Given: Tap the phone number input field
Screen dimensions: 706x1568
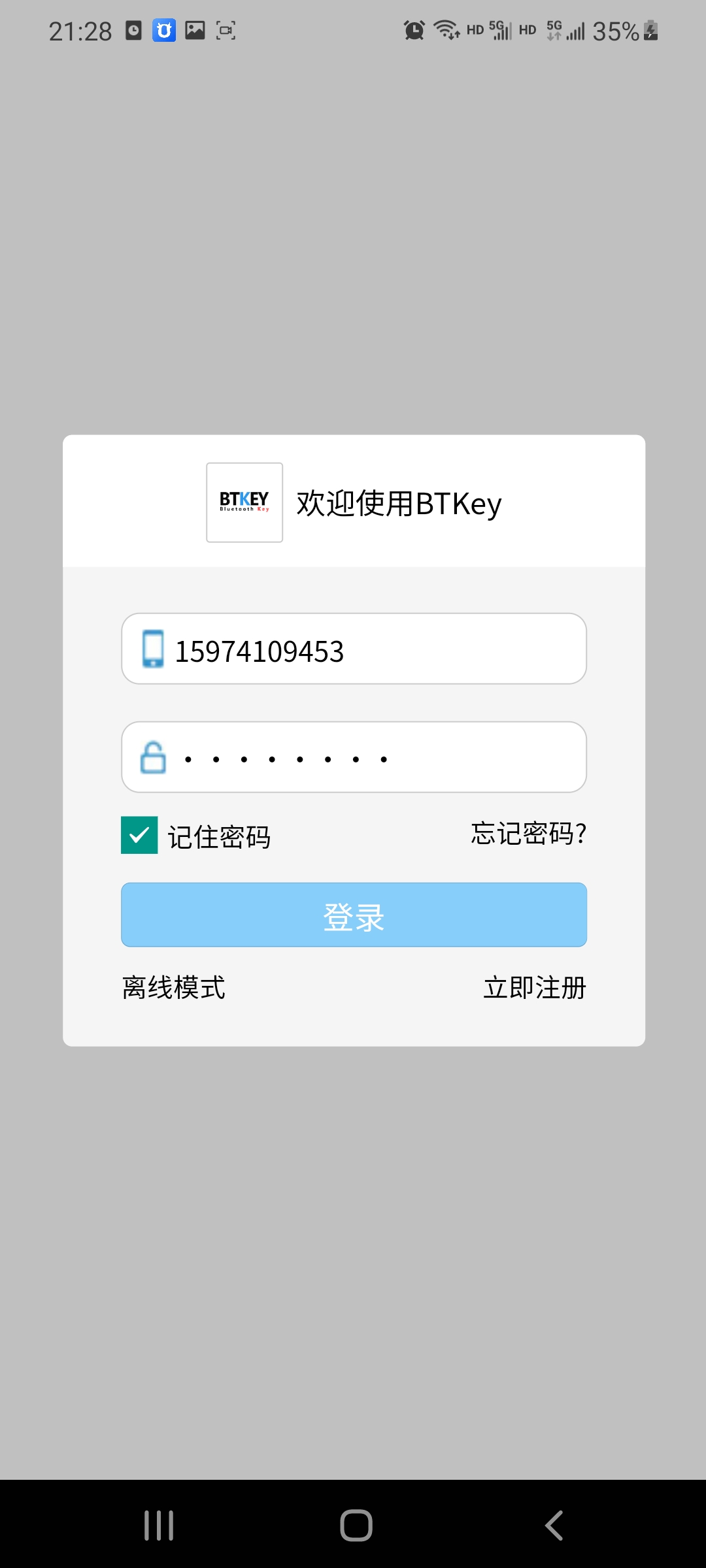Looking at the screenshot, I should [x=366, y=649].
